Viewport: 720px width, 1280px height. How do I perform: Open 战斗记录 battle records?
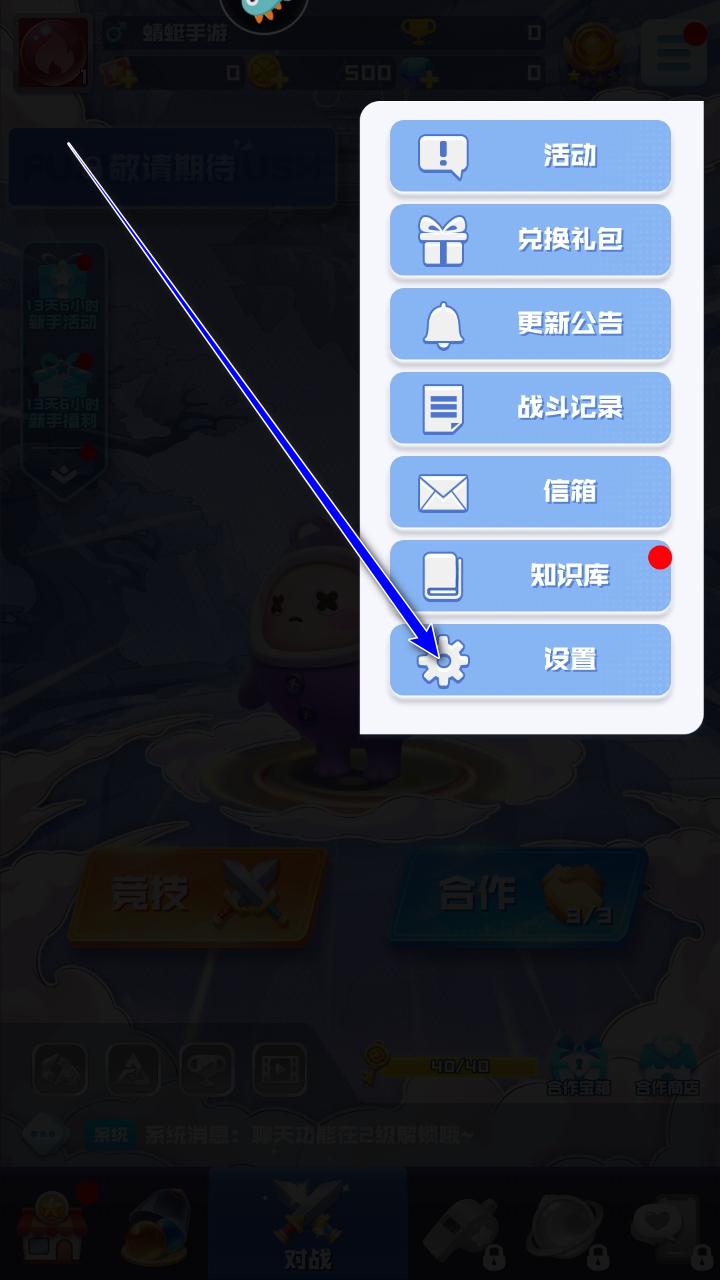pyautogui.click(x=530, y=407)
